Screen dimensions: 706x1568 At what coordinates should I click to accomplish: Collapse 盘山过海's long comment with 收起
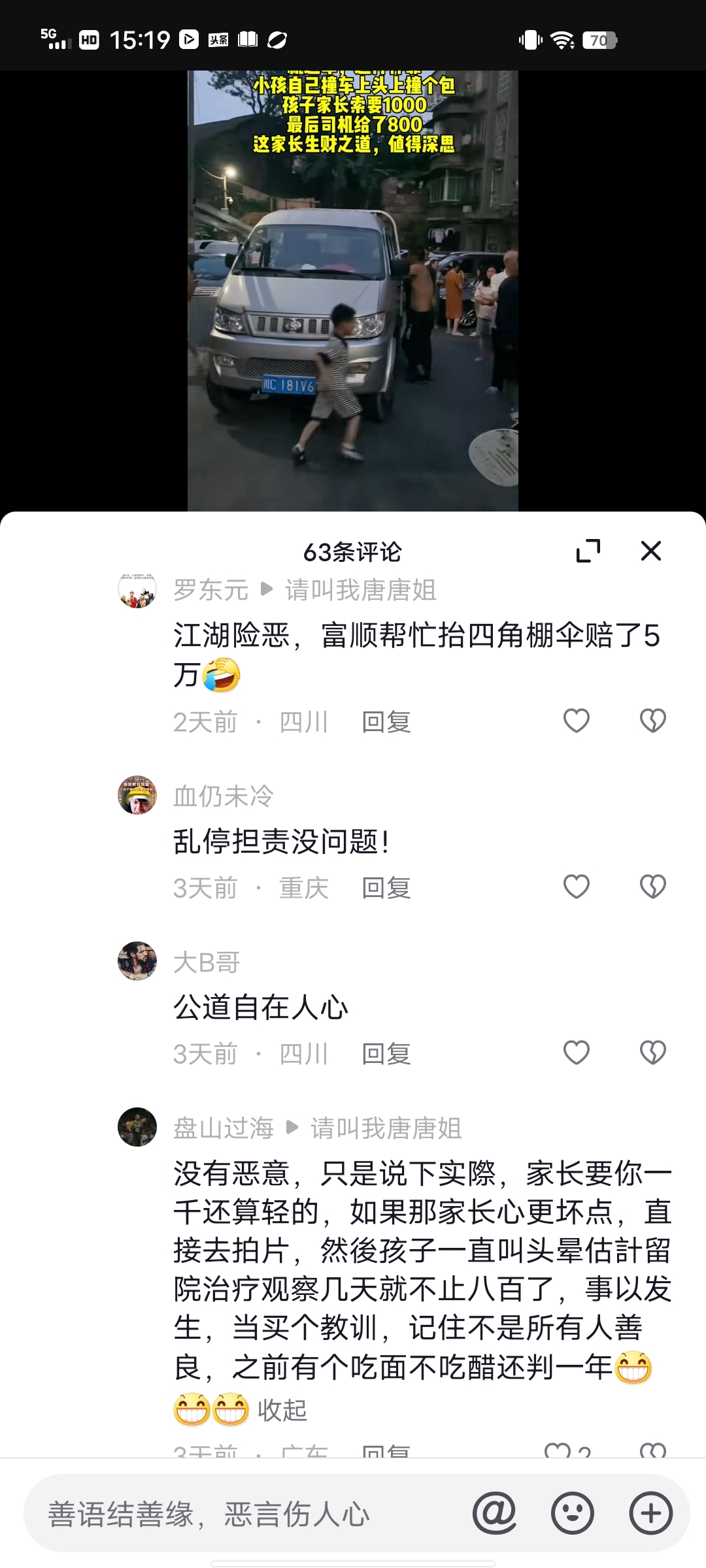click(282, 1411)
